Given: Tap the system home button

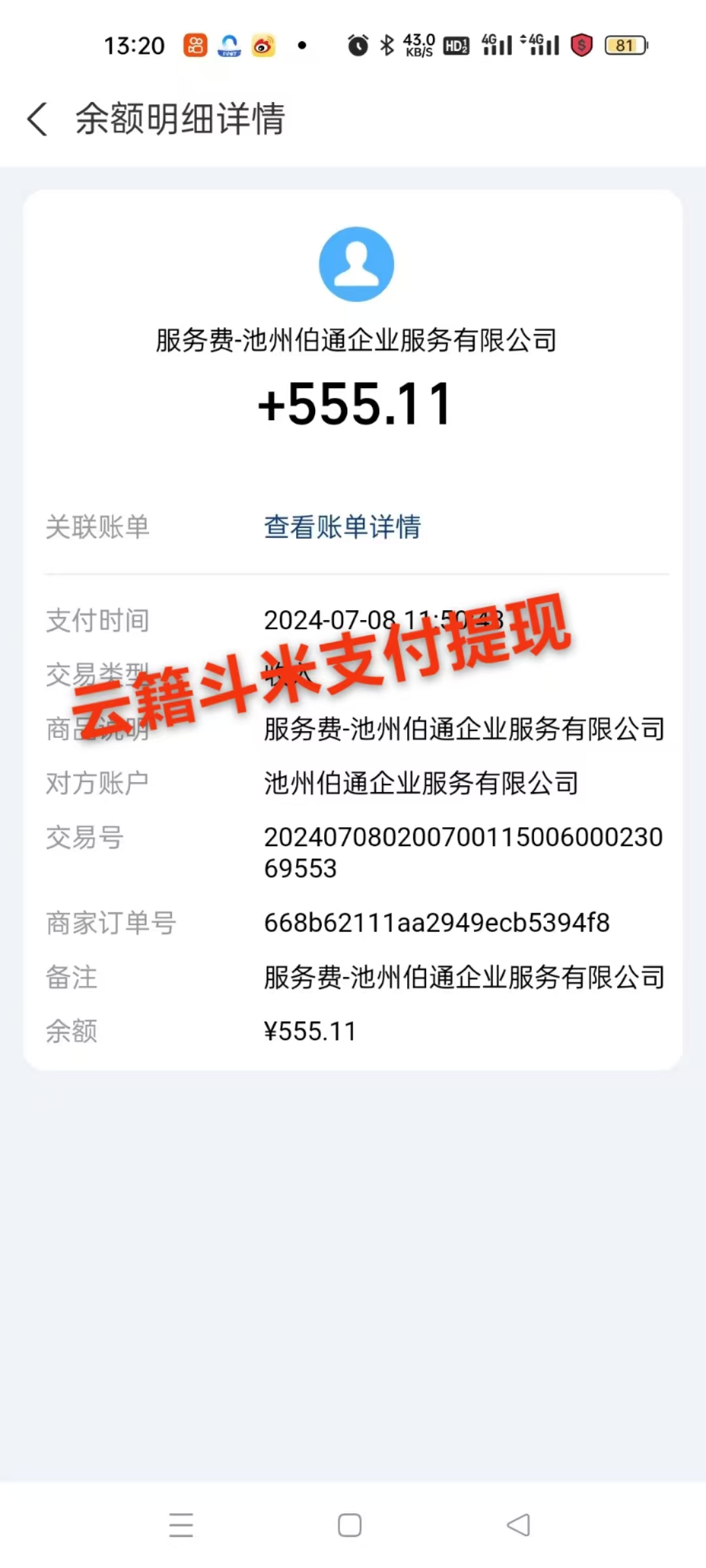Looking at the screenshot, I should (350, 1526).
